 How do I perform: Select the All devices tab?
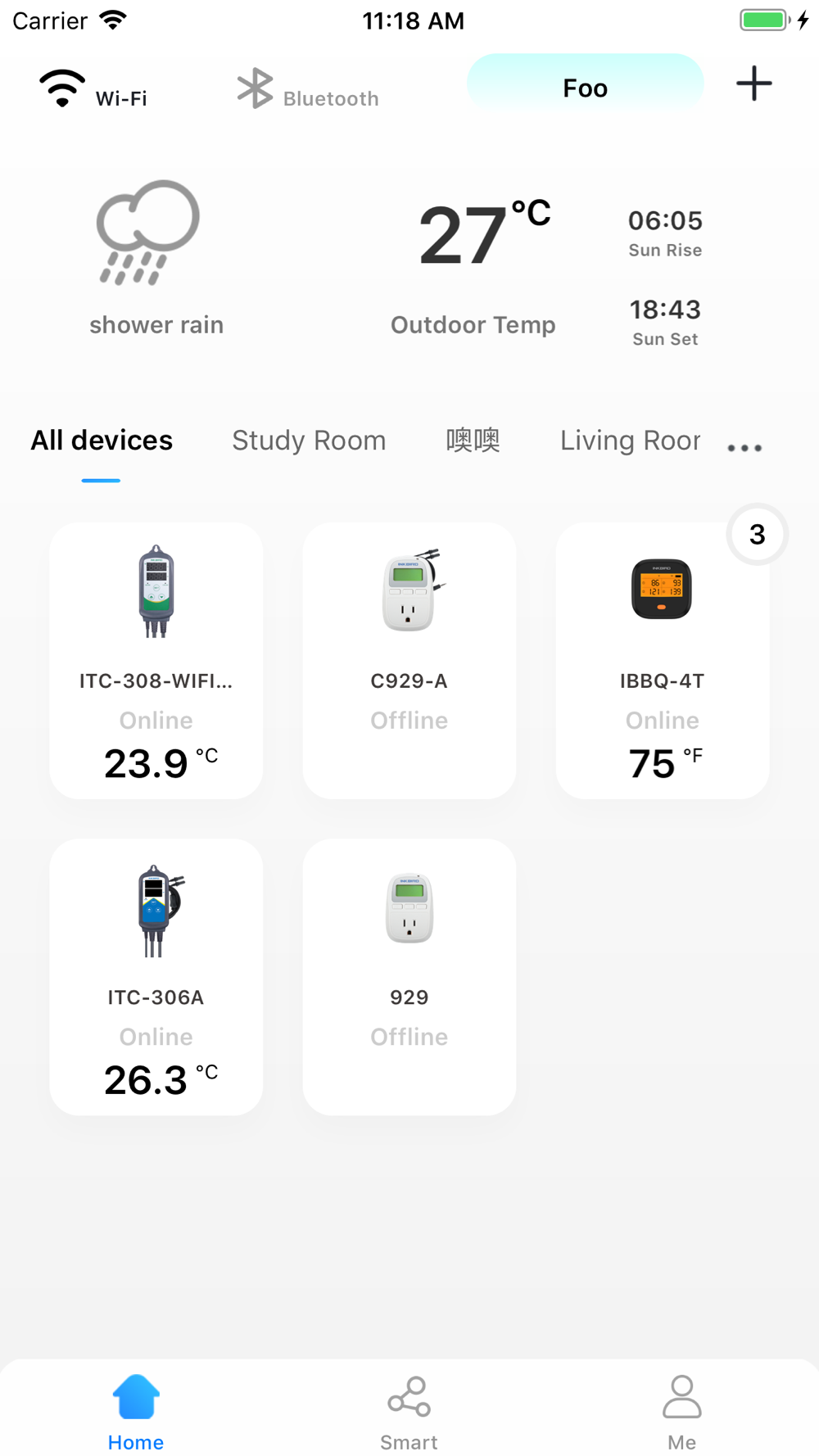(x=102, y=441)
